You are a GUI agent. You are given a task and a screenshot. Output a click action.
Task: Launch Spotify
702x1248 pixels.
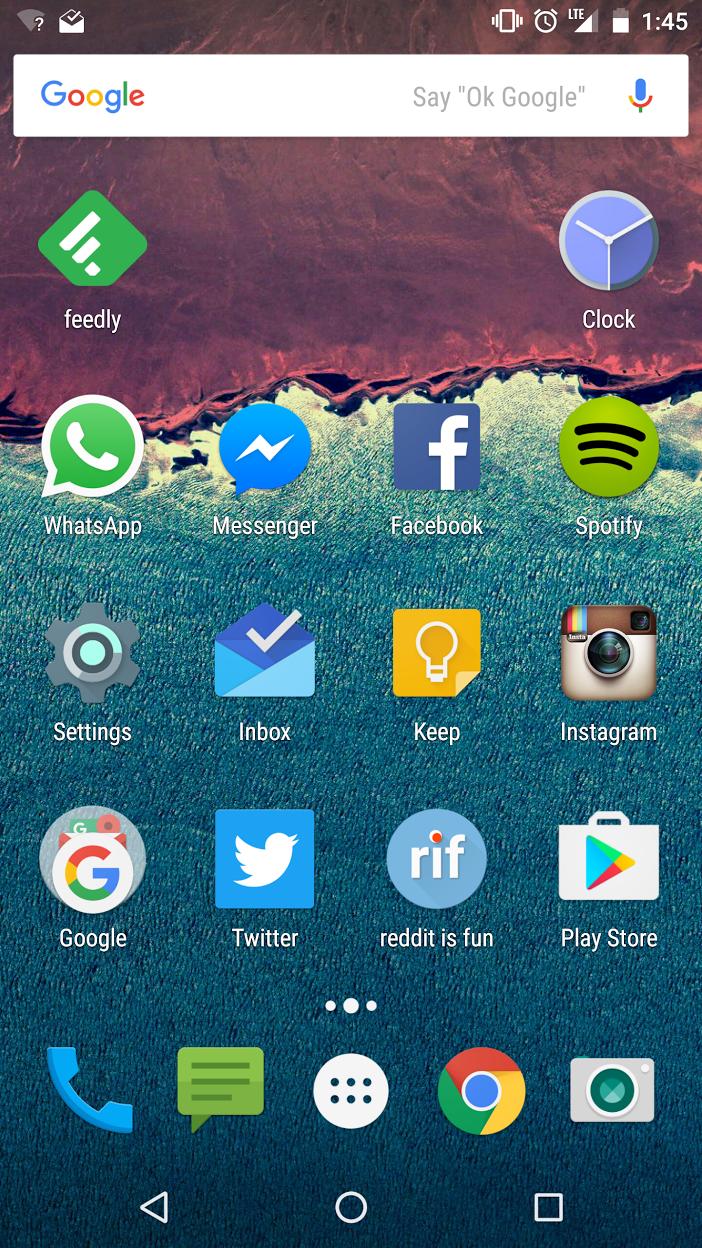[x=608, y=447]
